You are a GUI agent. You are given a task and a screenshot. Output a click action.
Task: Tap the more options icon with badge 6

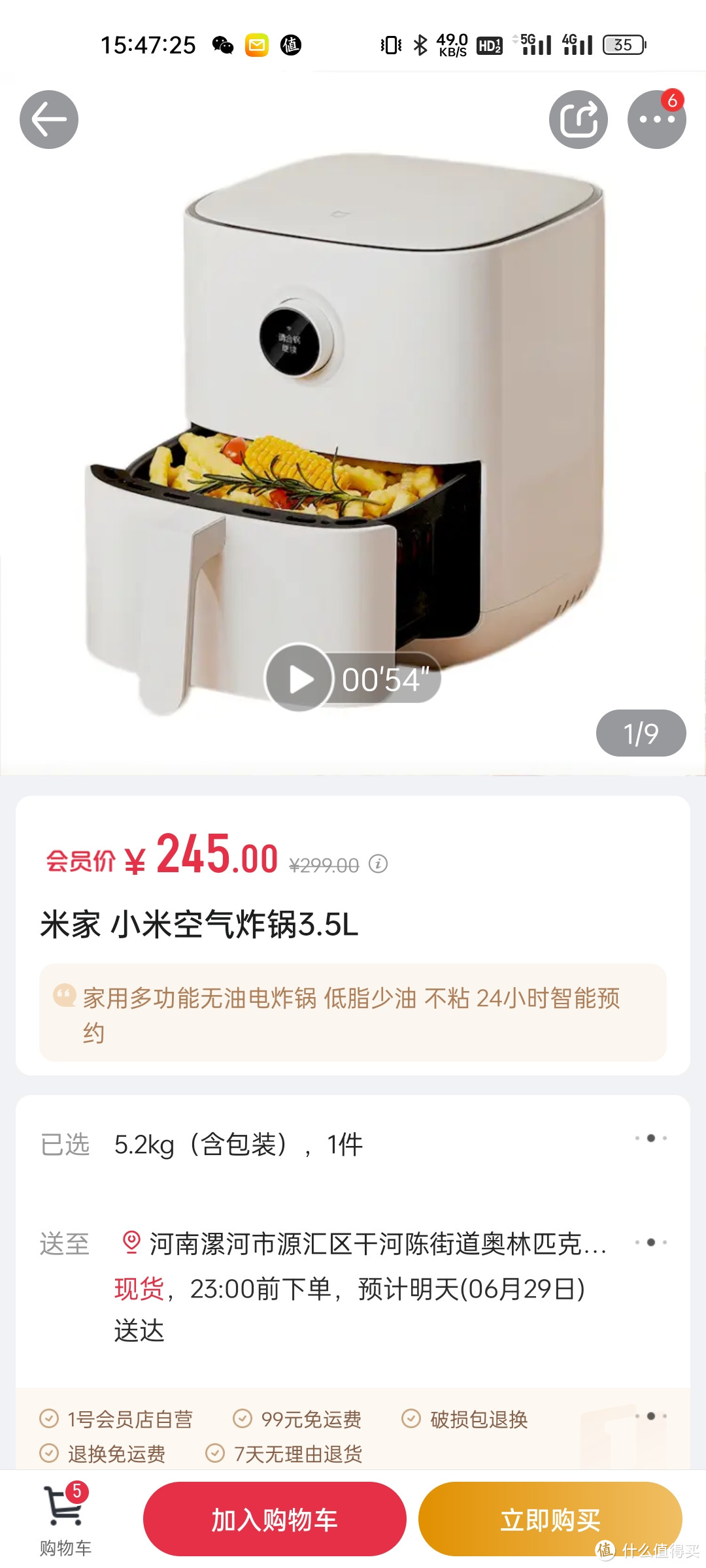pyautogui.click(x=657, y=119)
